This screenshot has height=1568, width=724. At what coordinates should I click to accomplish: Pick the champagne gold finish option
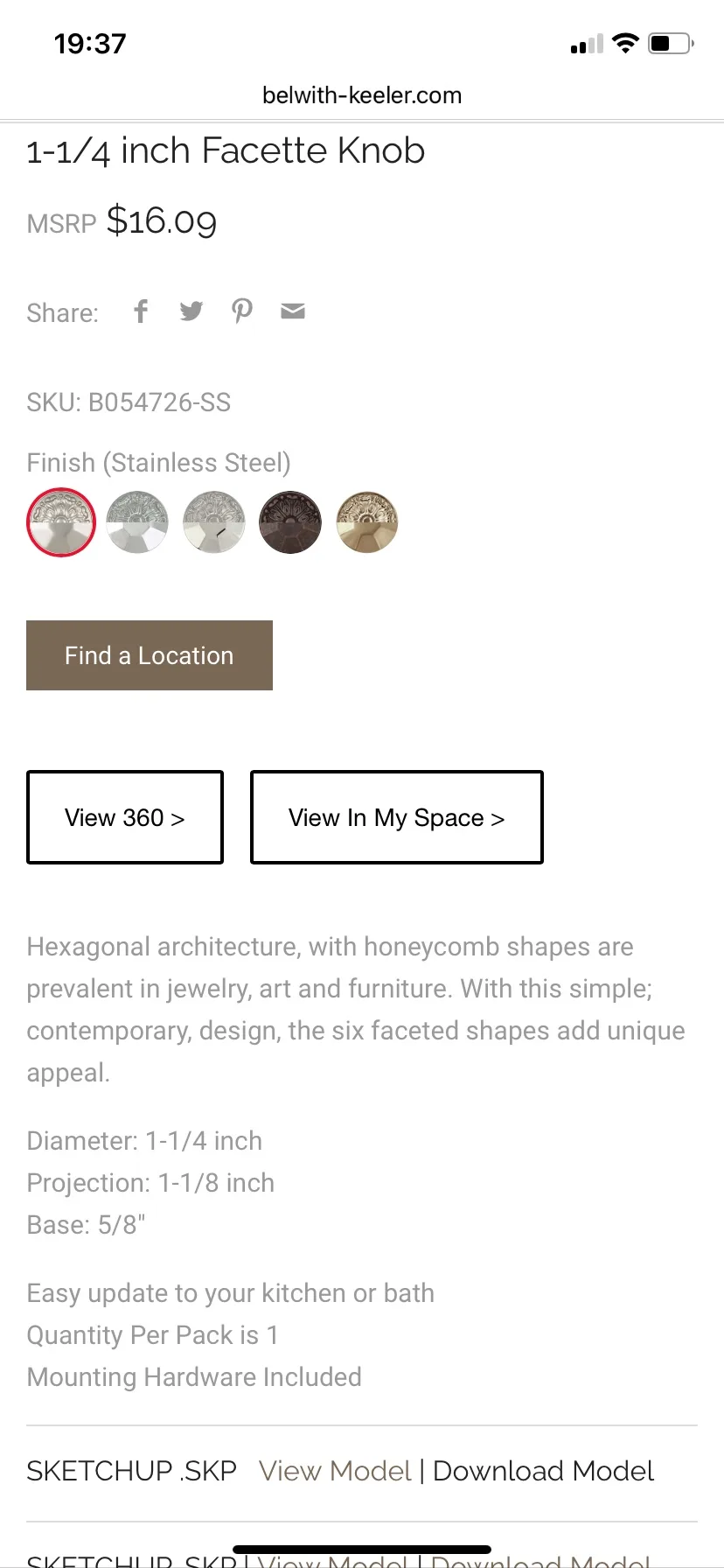[x=367, y=522]
